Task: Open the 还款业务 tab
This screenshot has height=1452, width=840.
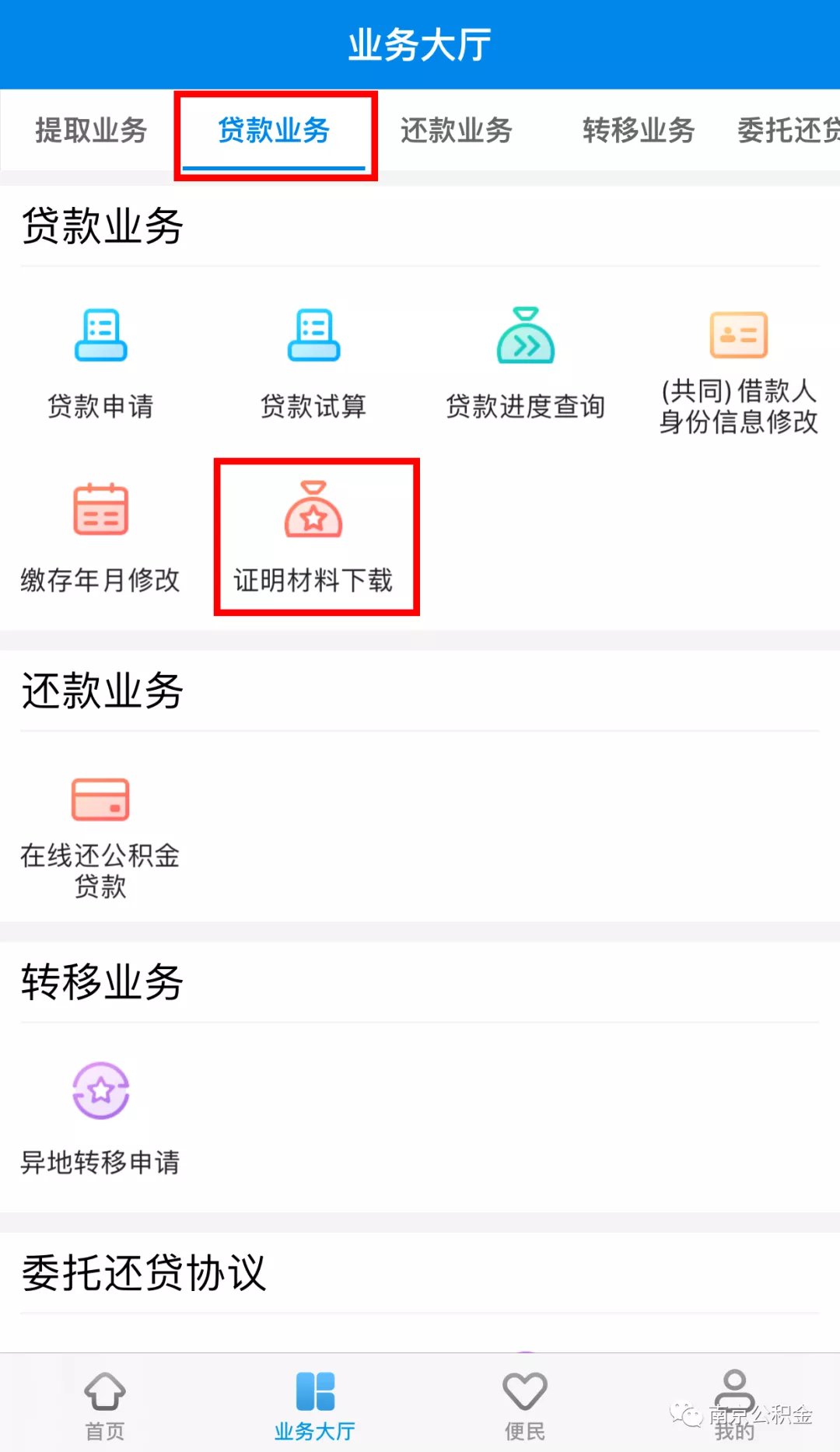Action: (x=457, y=131)
